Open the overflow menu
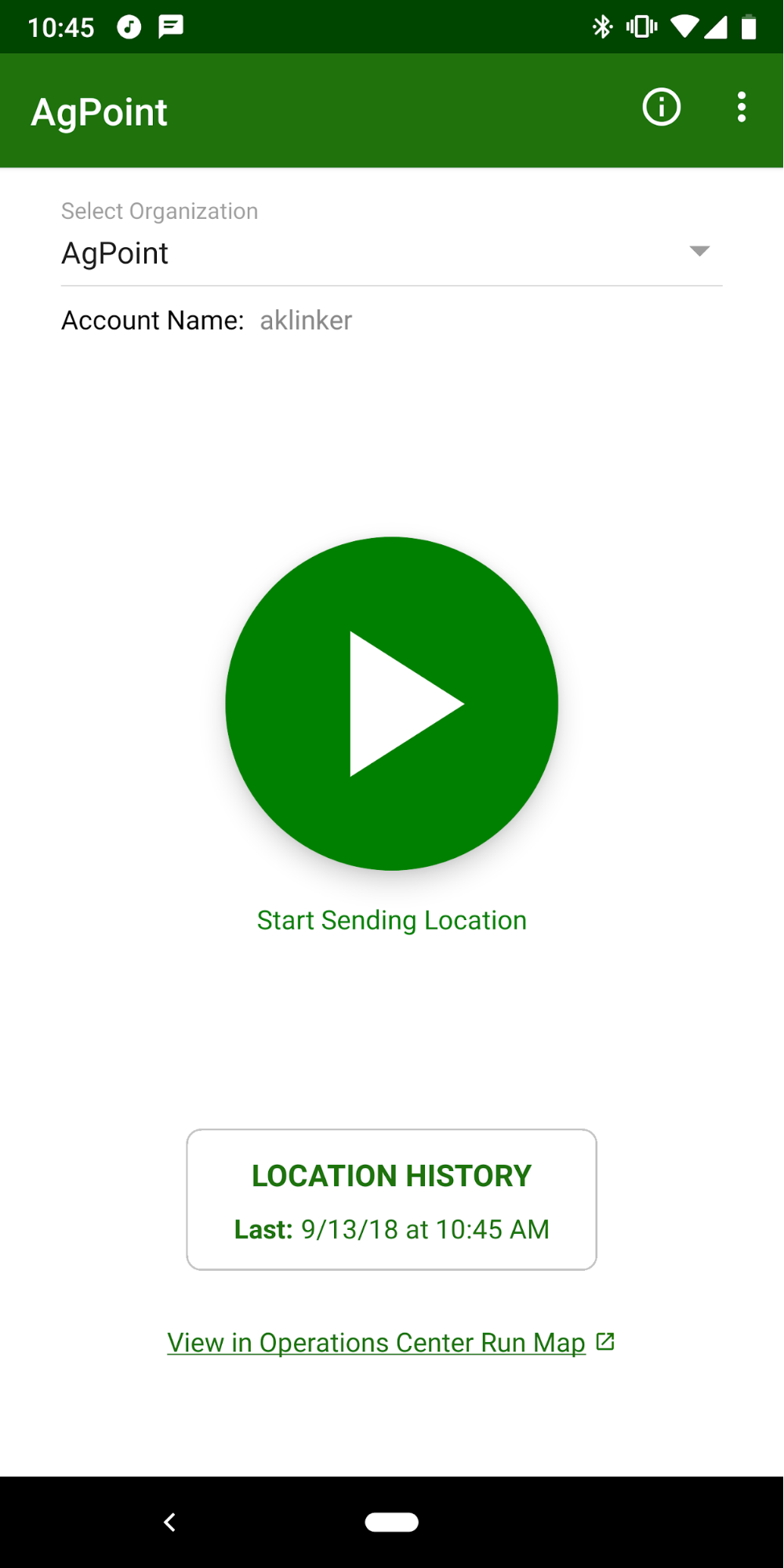 741,107
